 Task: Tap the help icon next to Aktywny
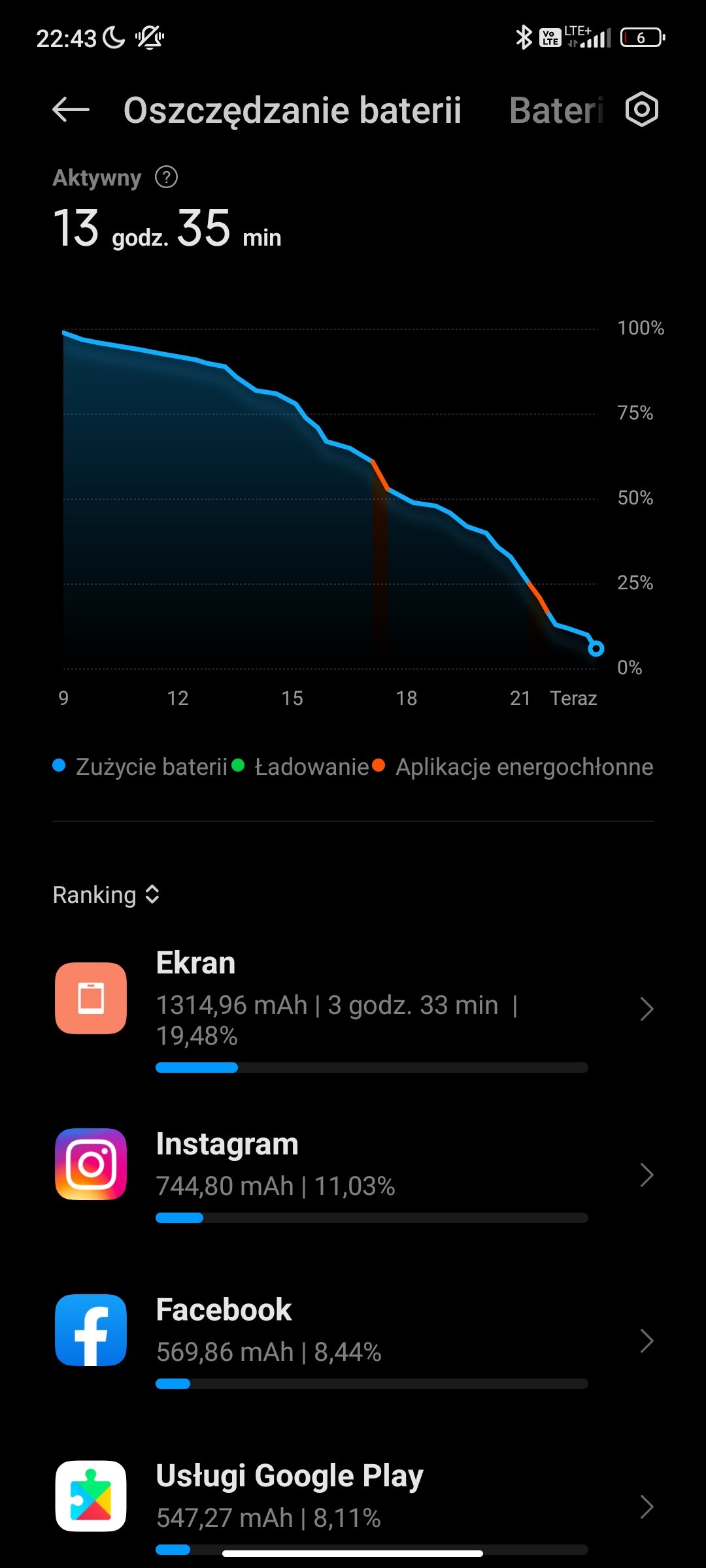point(166,177)
